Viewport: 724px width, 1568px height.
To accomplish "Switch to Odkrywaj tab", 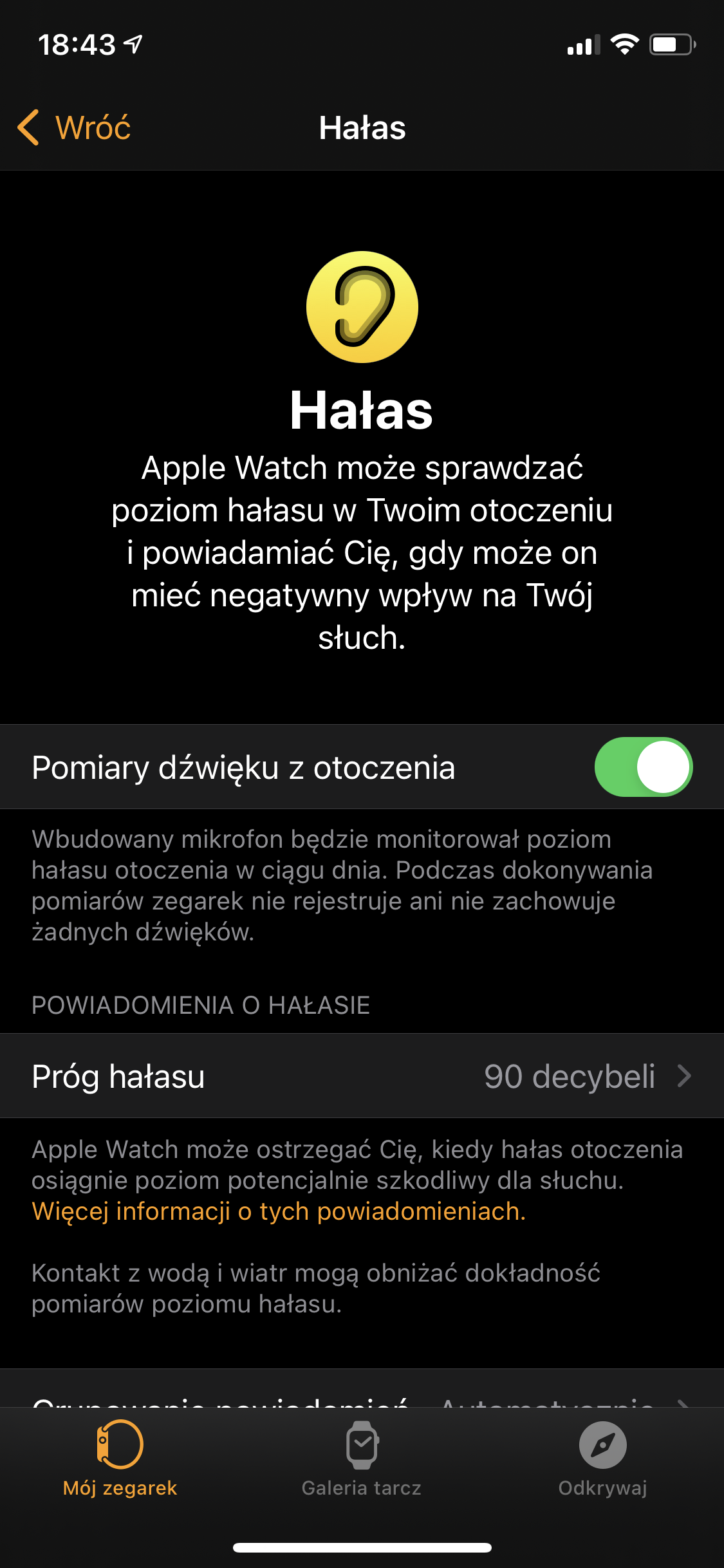I will pos(603,1459).
